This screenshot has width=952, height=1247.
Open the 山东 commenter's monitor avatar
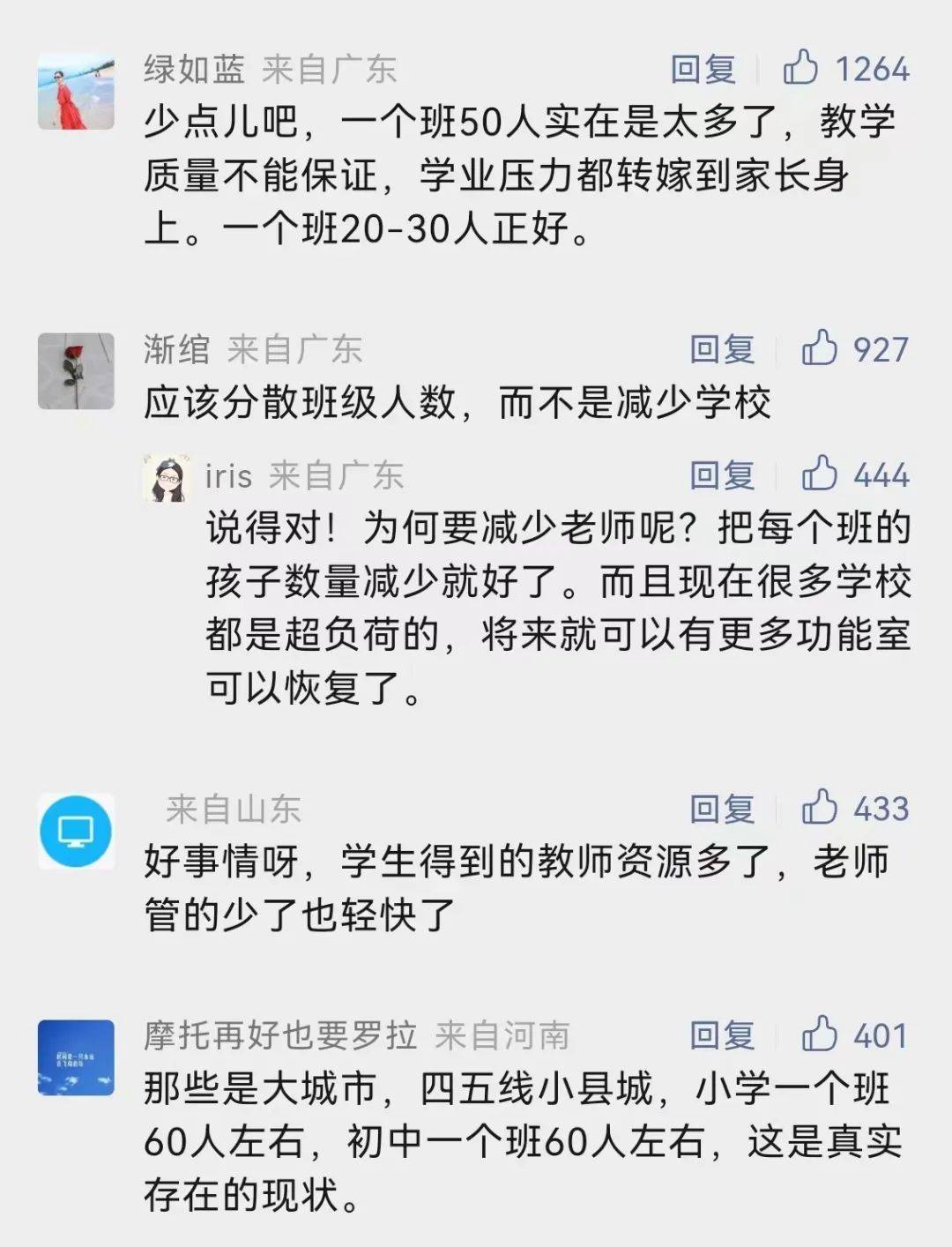click(x=77, y=831)
